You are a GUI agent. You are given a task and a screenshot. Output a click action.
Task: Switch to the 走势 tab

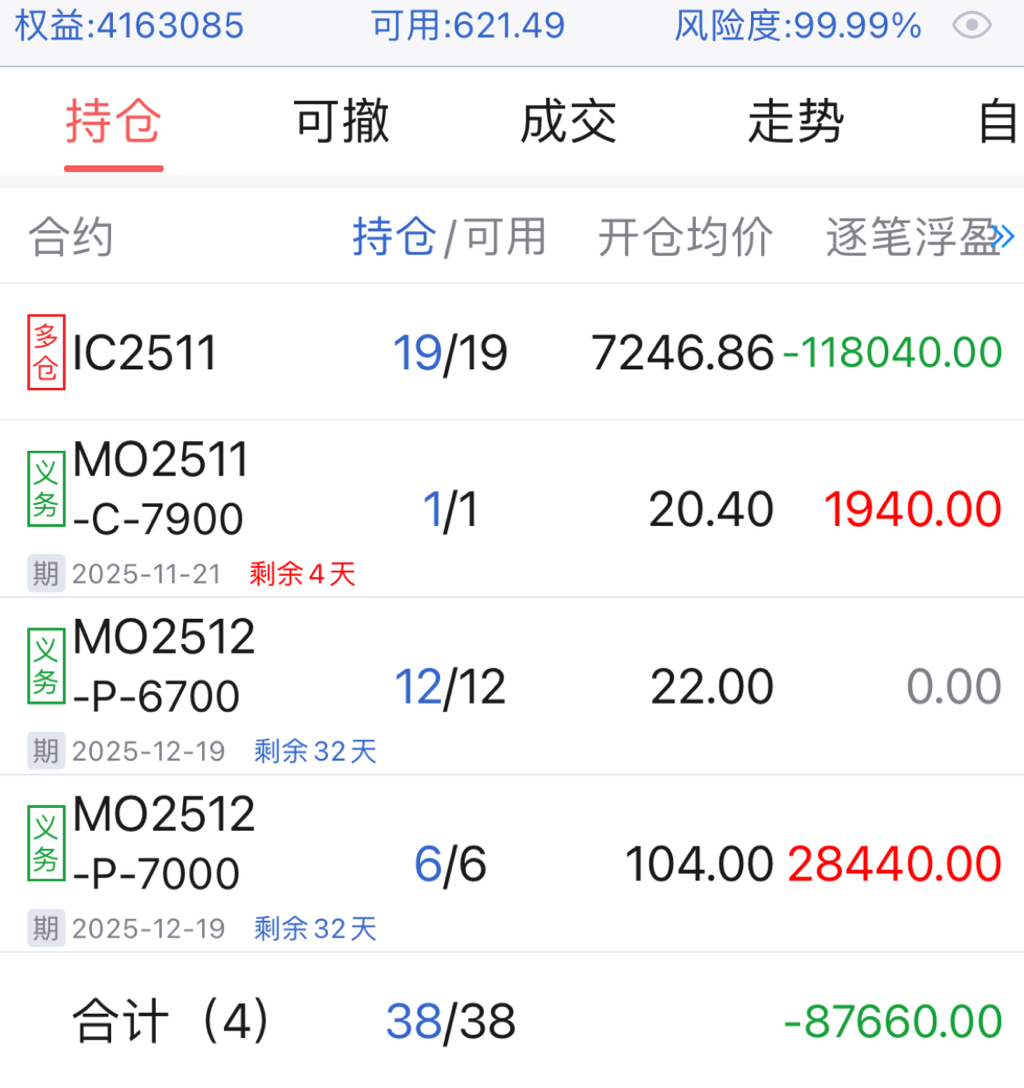[x=796, y=122]
